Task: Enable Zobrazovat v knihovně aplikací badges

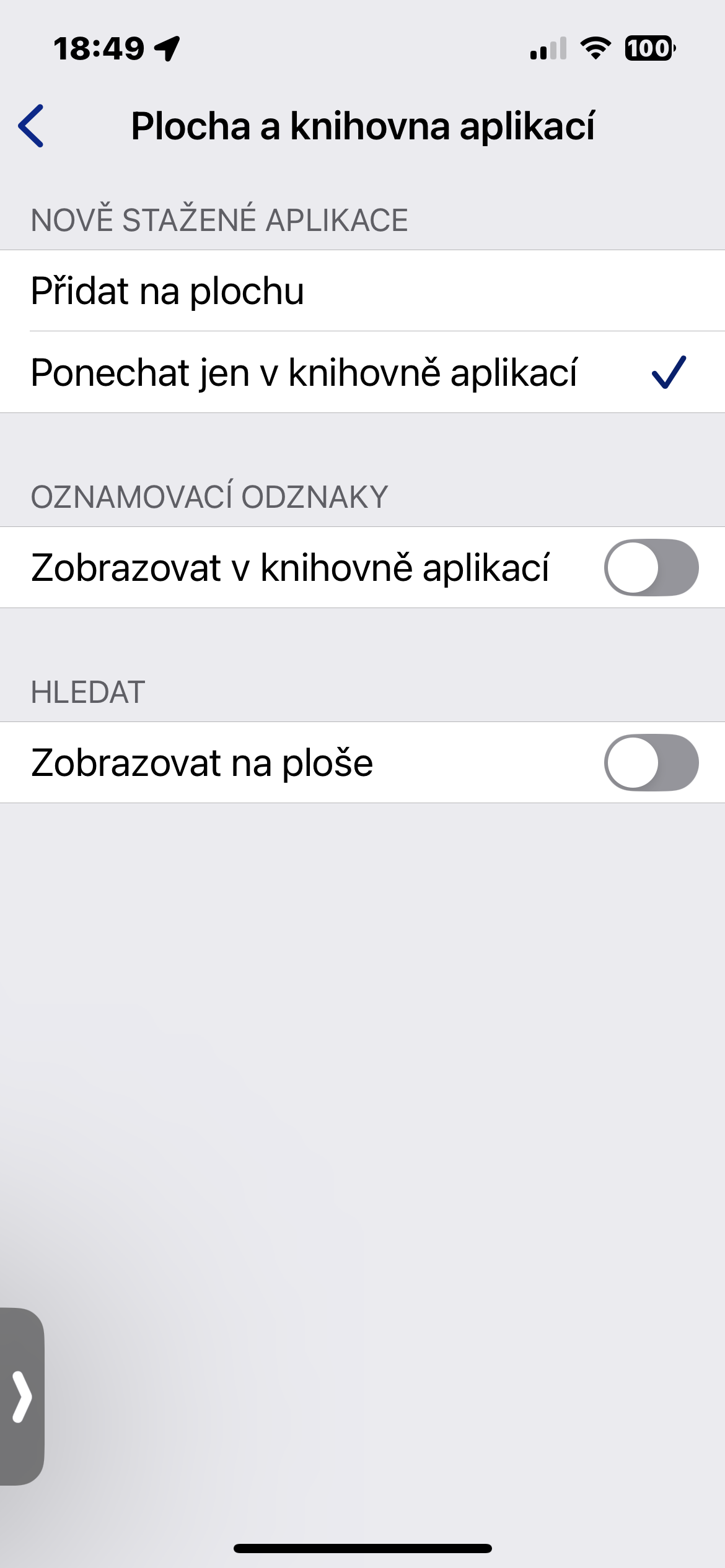Action: [651, 568]
